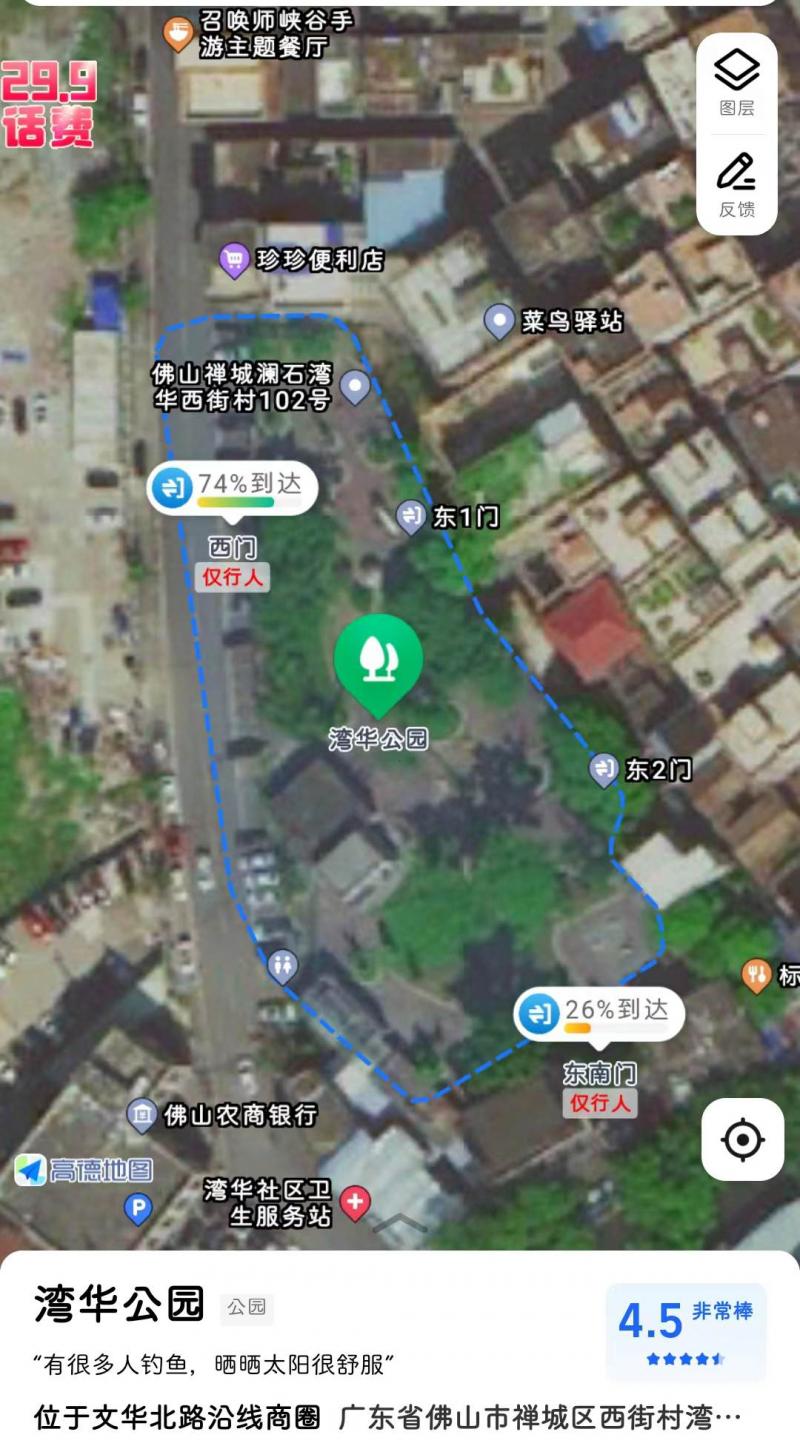Open the 佛山农商银行 bank marker
The height and width of the screenshot is (1446, 800).
pyautogui.click(x=142, y=1113)
